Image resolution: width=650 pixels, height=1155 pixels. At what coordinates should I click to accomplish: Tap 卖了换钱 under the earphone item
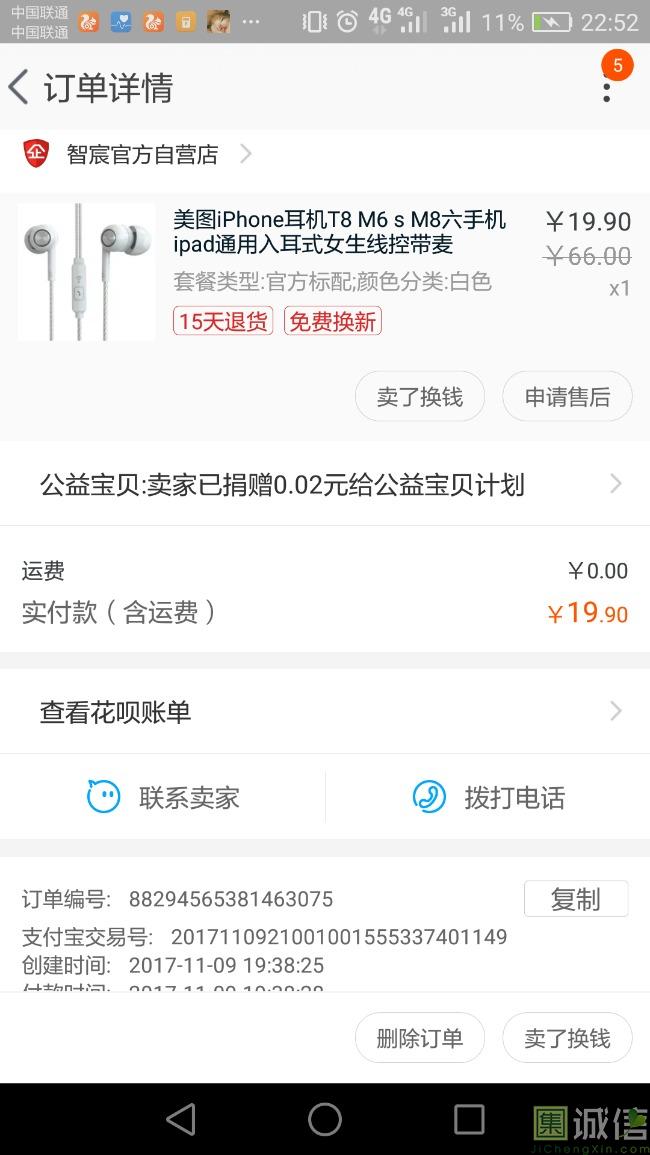click(419, 397)
